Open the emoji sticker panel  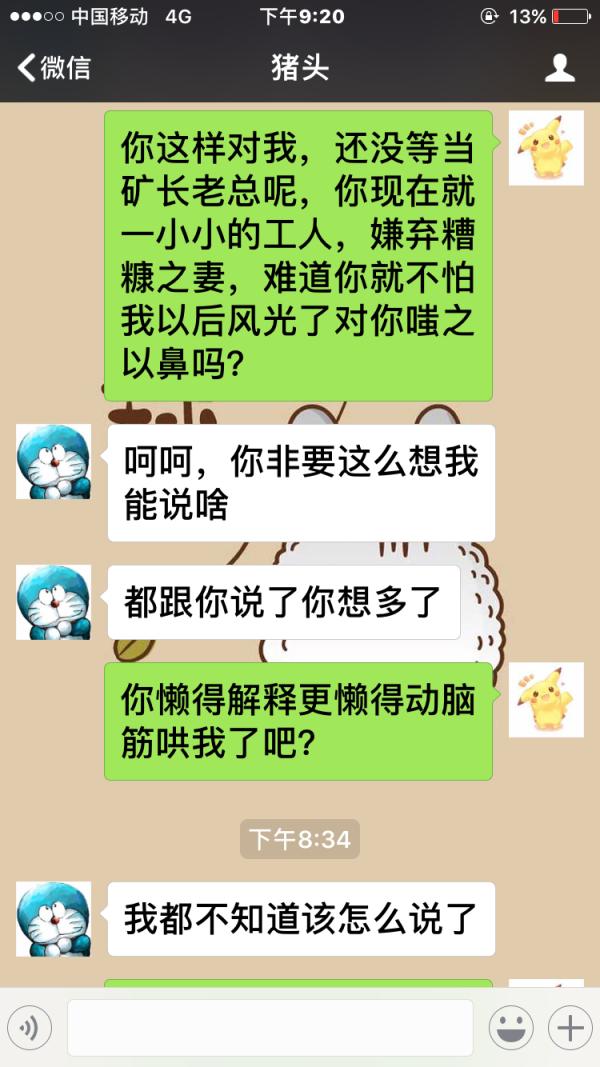tap(511, 1027)
